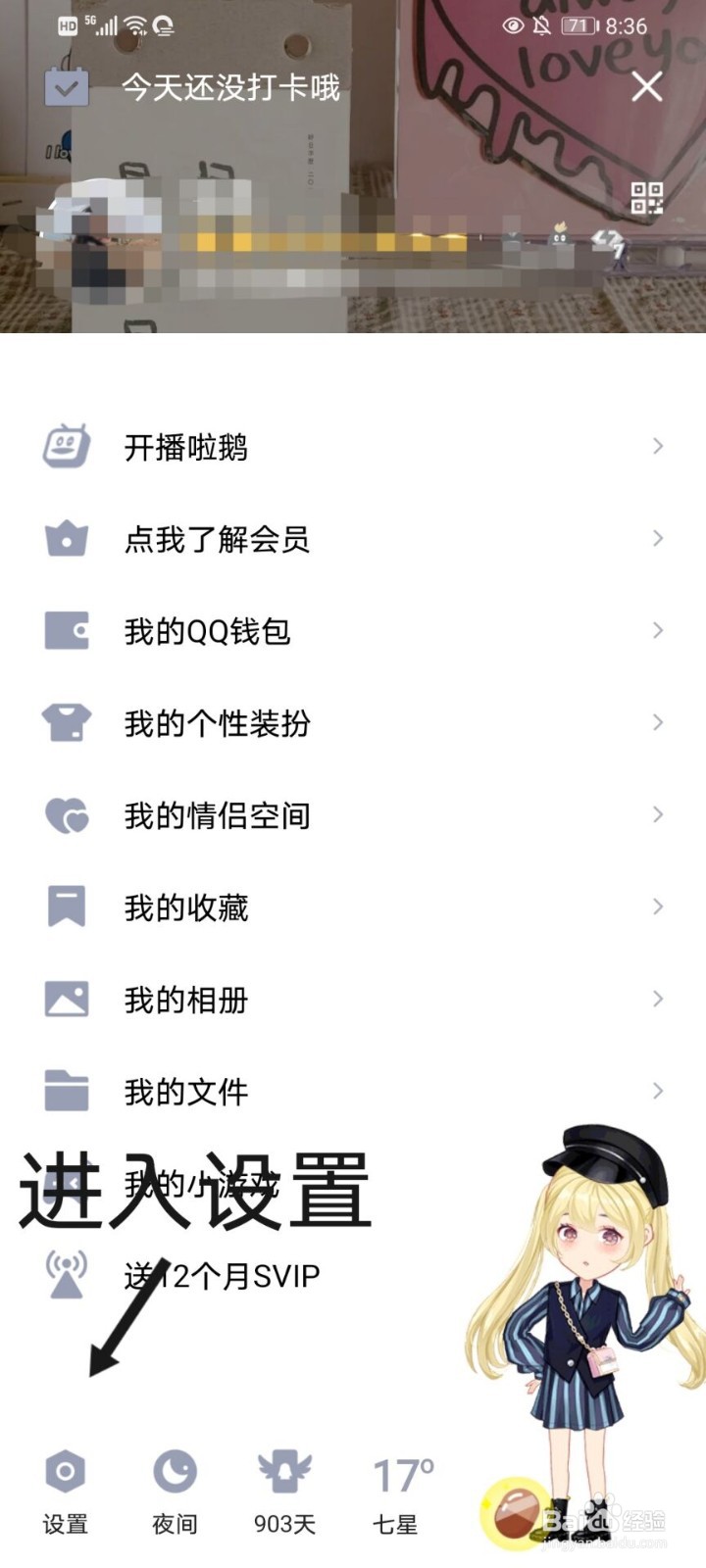Open the 我的文件 folder icon

65,1090
